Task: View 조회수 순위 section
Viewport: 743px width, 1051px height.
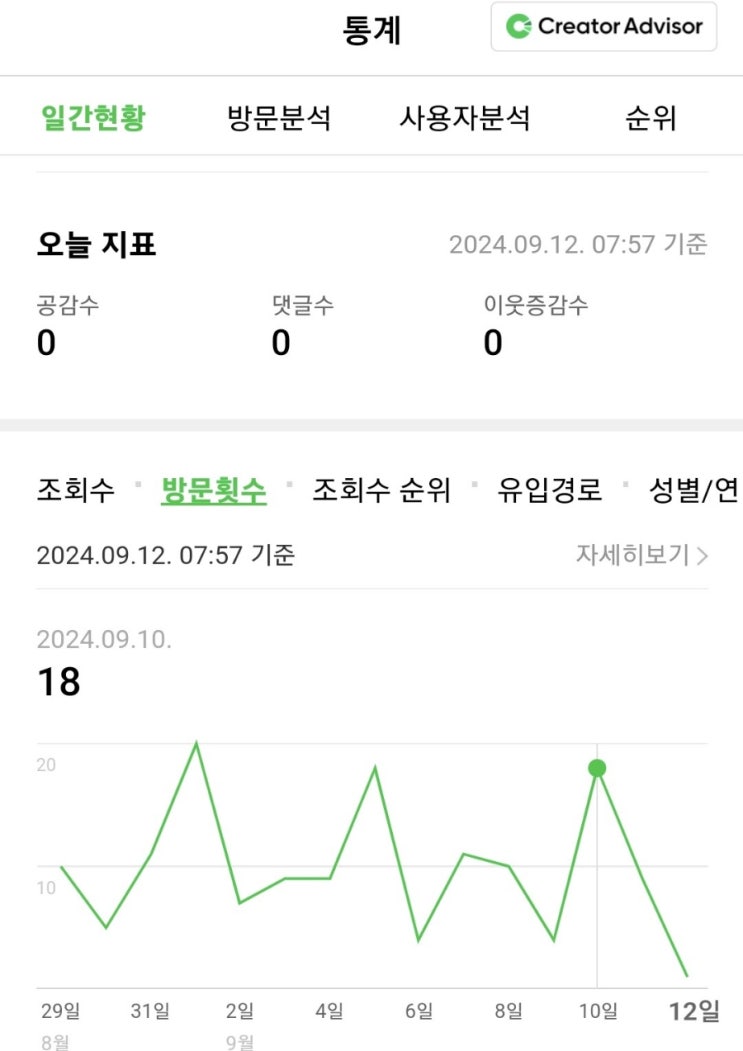Action: point(381,490)
